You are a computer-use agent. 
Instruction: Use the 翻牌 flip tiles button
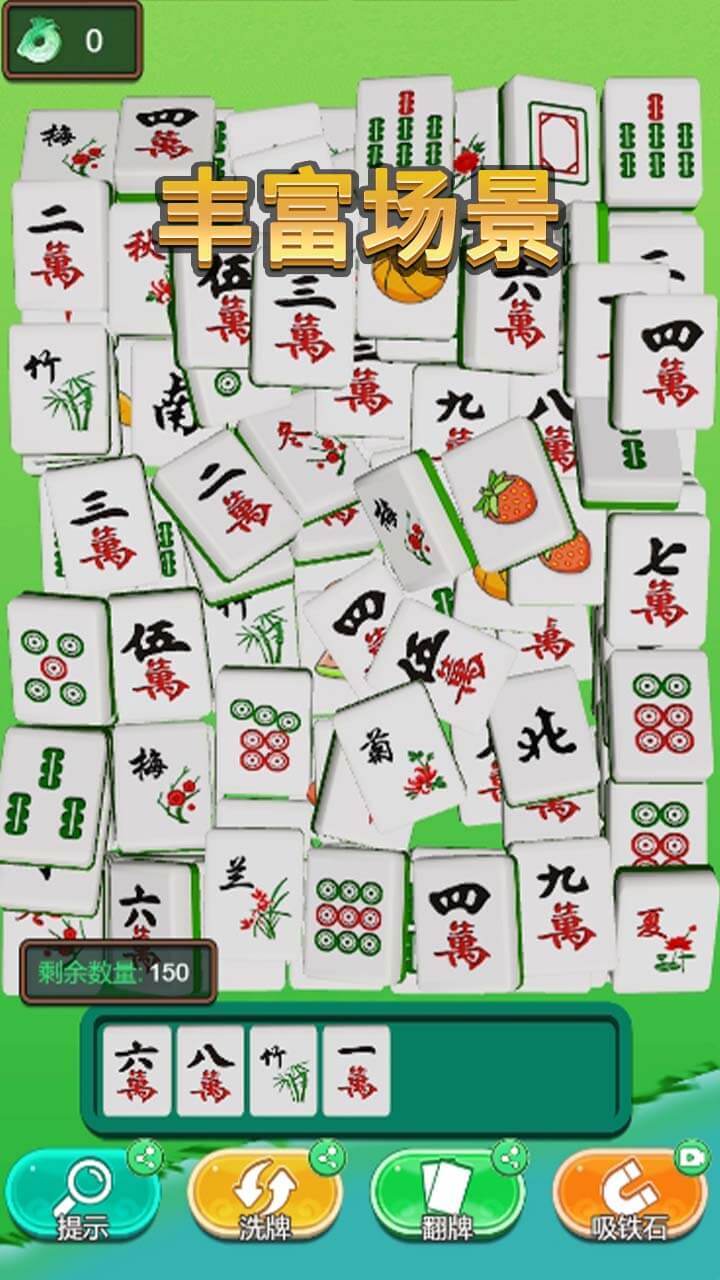(447, 1196)
